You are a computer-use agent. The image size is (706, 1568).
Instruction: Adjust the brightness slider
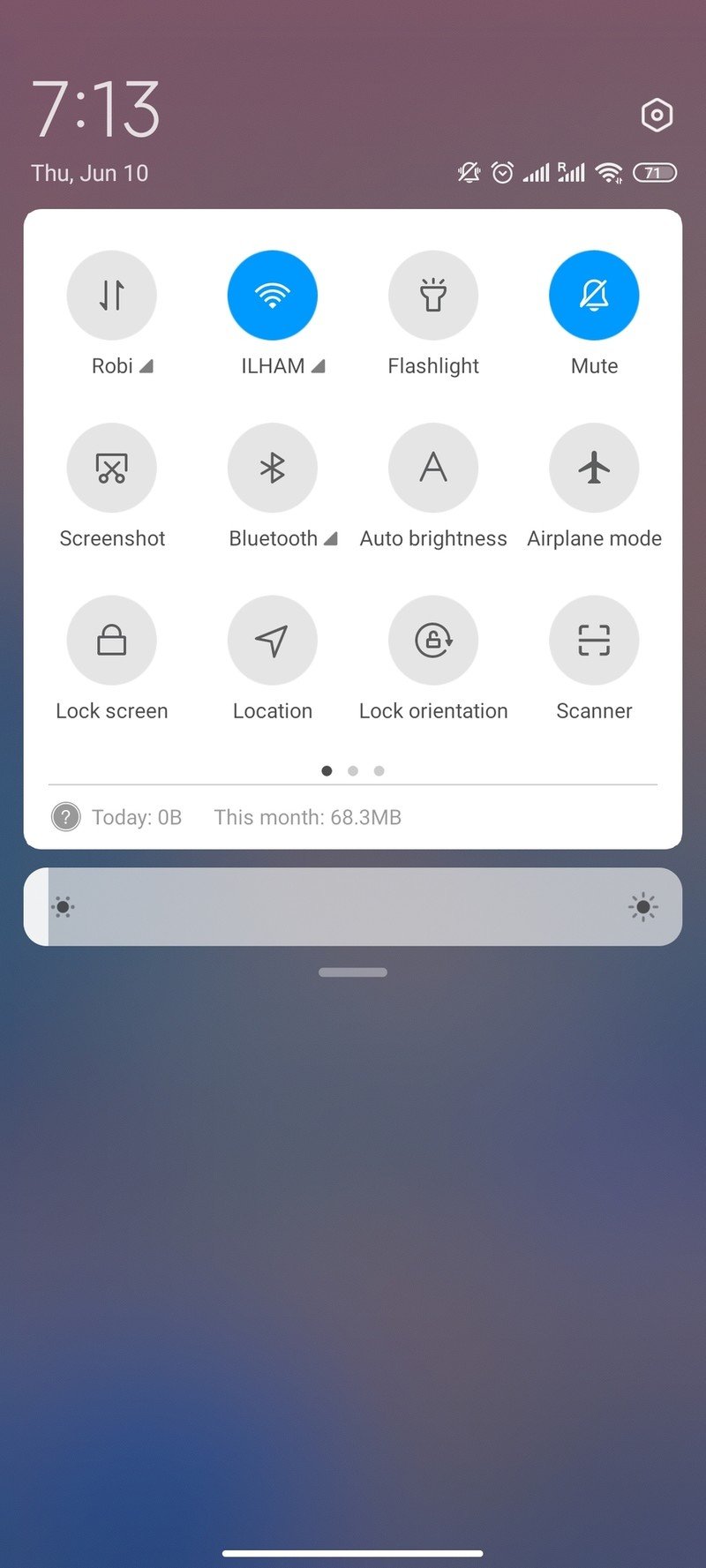pyautogui.click(x=353, y=906)
